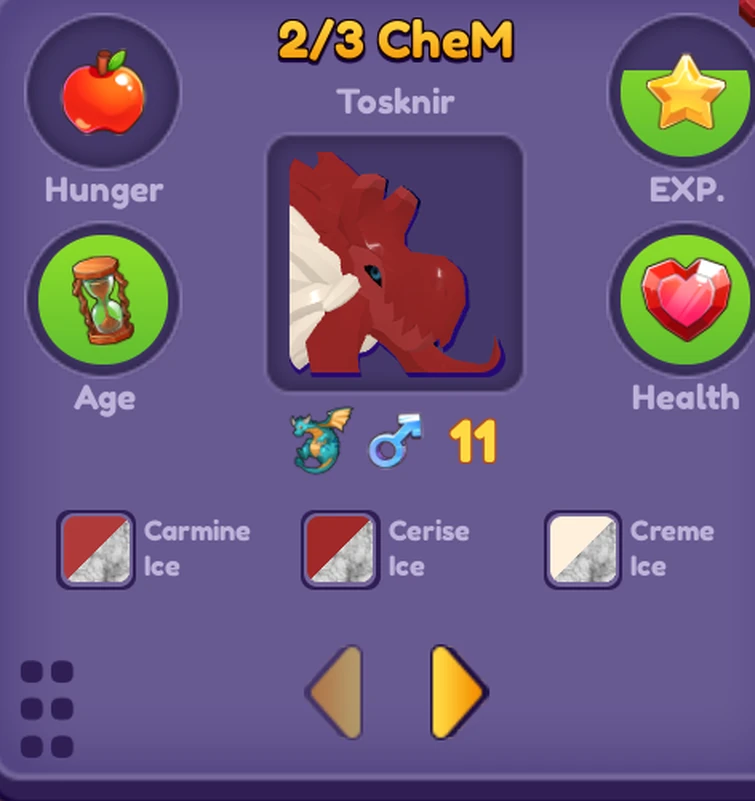The height and width of the screenshot is (801, 755).
Task: Tap the Health heart icon
Action: coord(685,299)
